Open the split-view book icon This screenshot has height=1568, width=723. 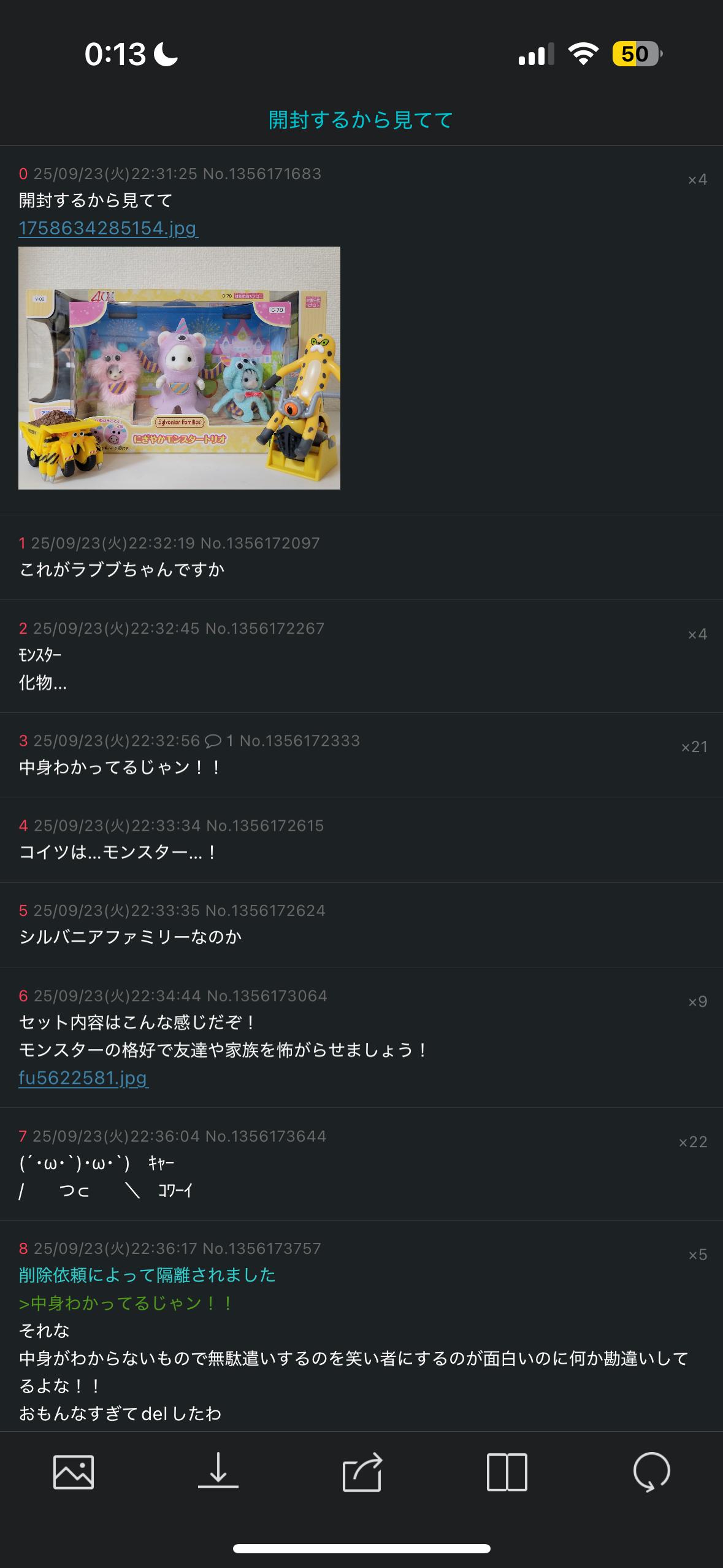[x=507, y=1472]
